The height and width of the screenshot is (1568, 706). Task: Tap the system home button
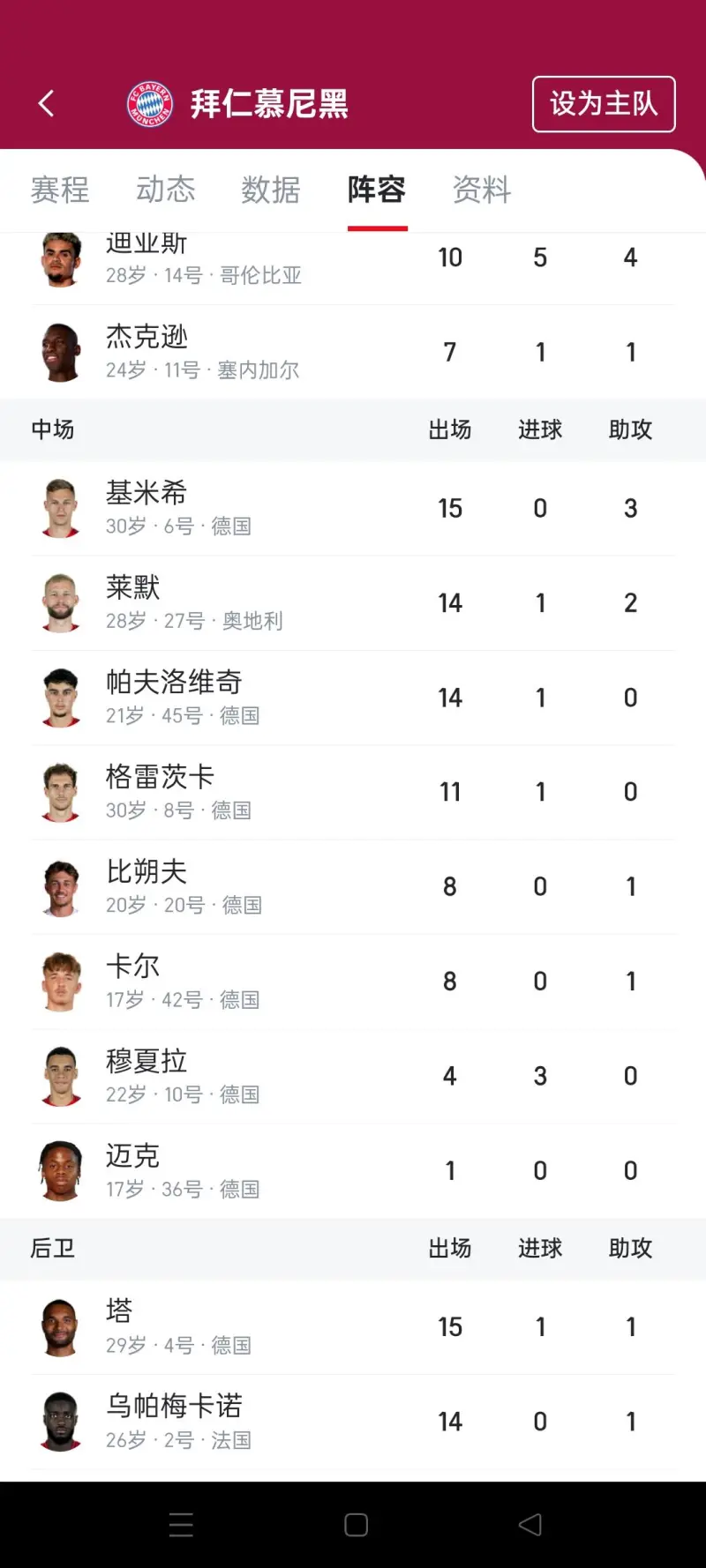[x=356, y=1525]
